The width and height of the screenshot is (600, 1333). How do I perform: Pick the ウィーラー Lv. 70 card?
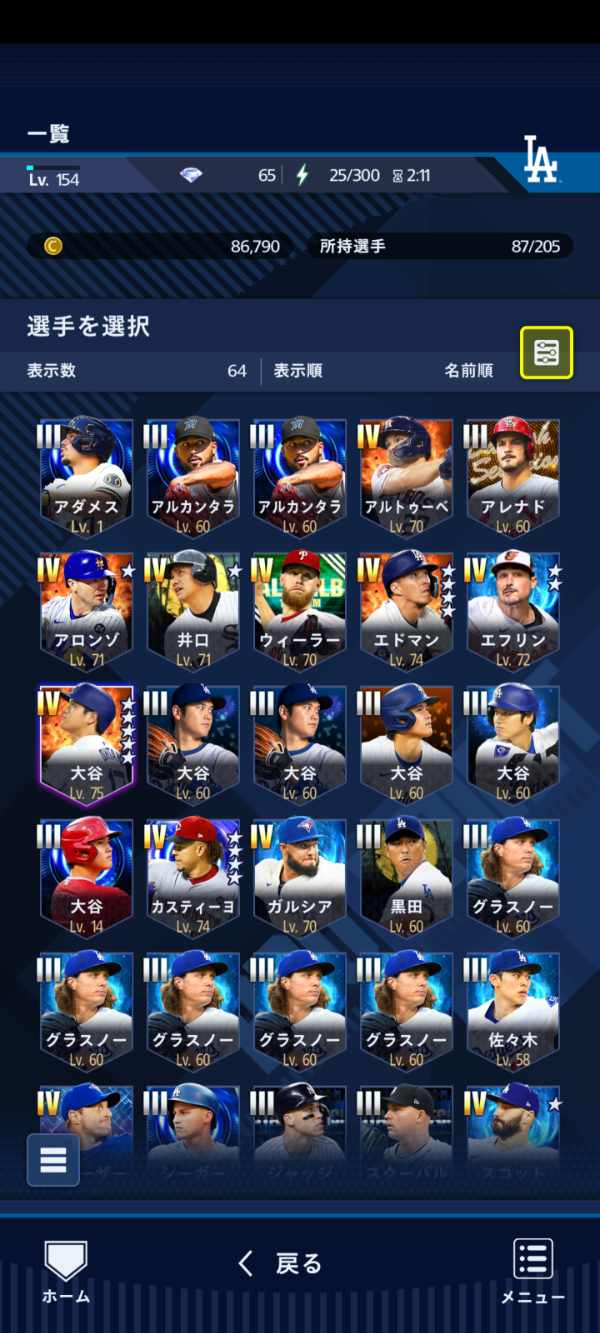299,611
